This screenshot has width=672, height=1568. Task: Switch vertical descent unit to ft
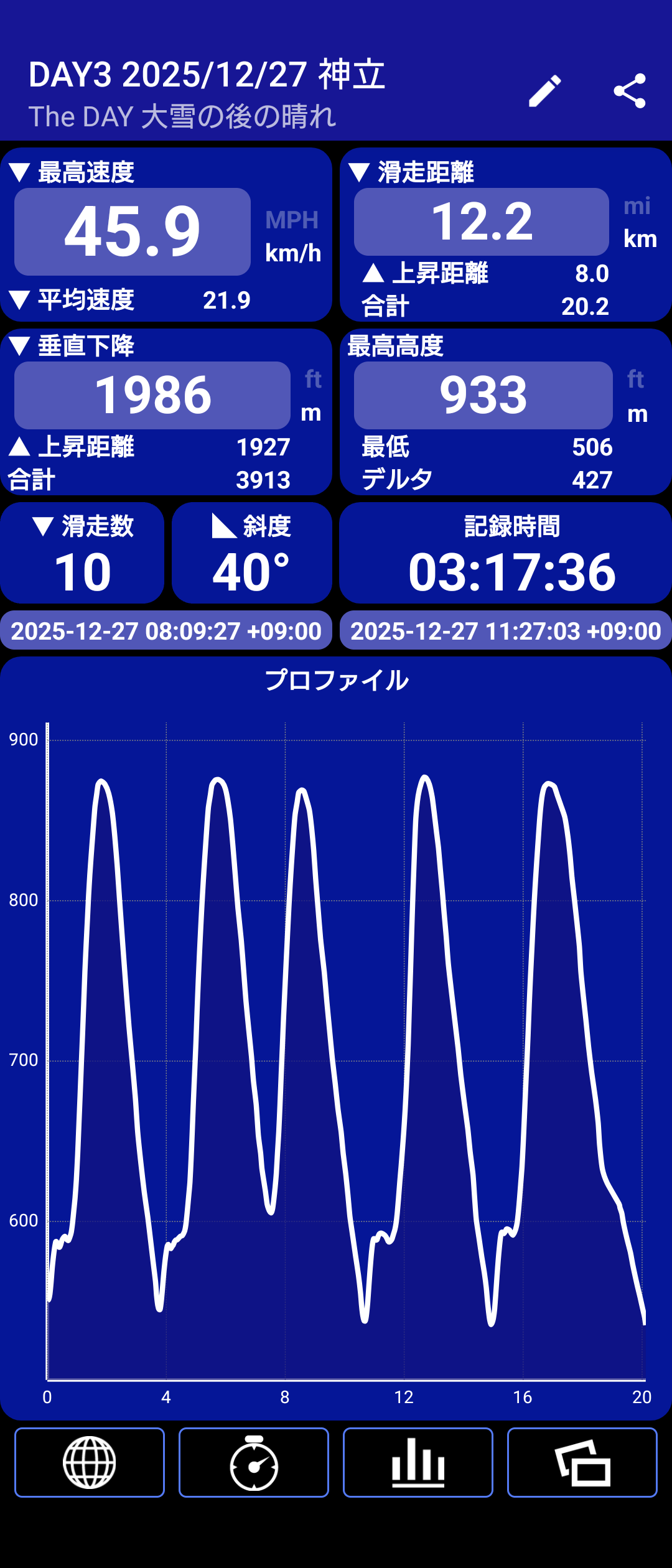[x=313, y=379]
